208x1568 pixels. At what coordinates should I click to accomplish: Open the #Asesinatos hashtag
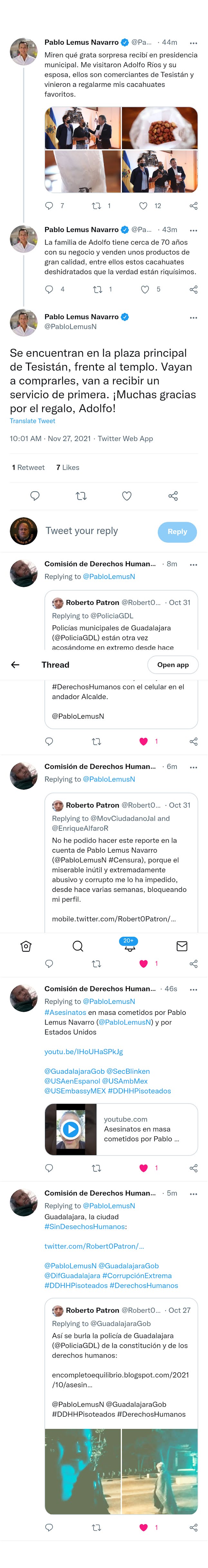click(65, 1012)
